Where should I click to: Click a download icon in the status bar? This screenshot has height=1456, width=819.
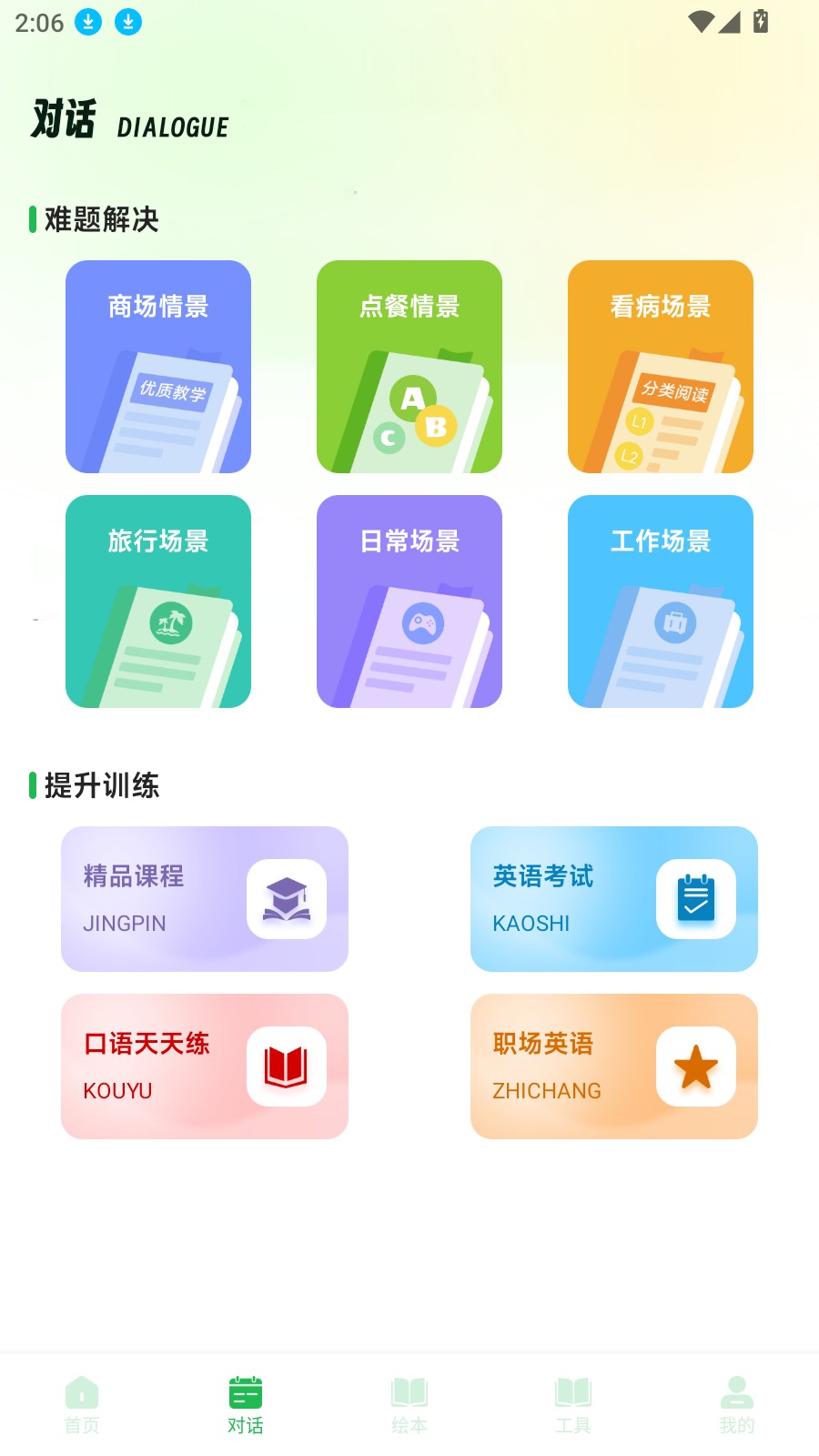[88, 22]
